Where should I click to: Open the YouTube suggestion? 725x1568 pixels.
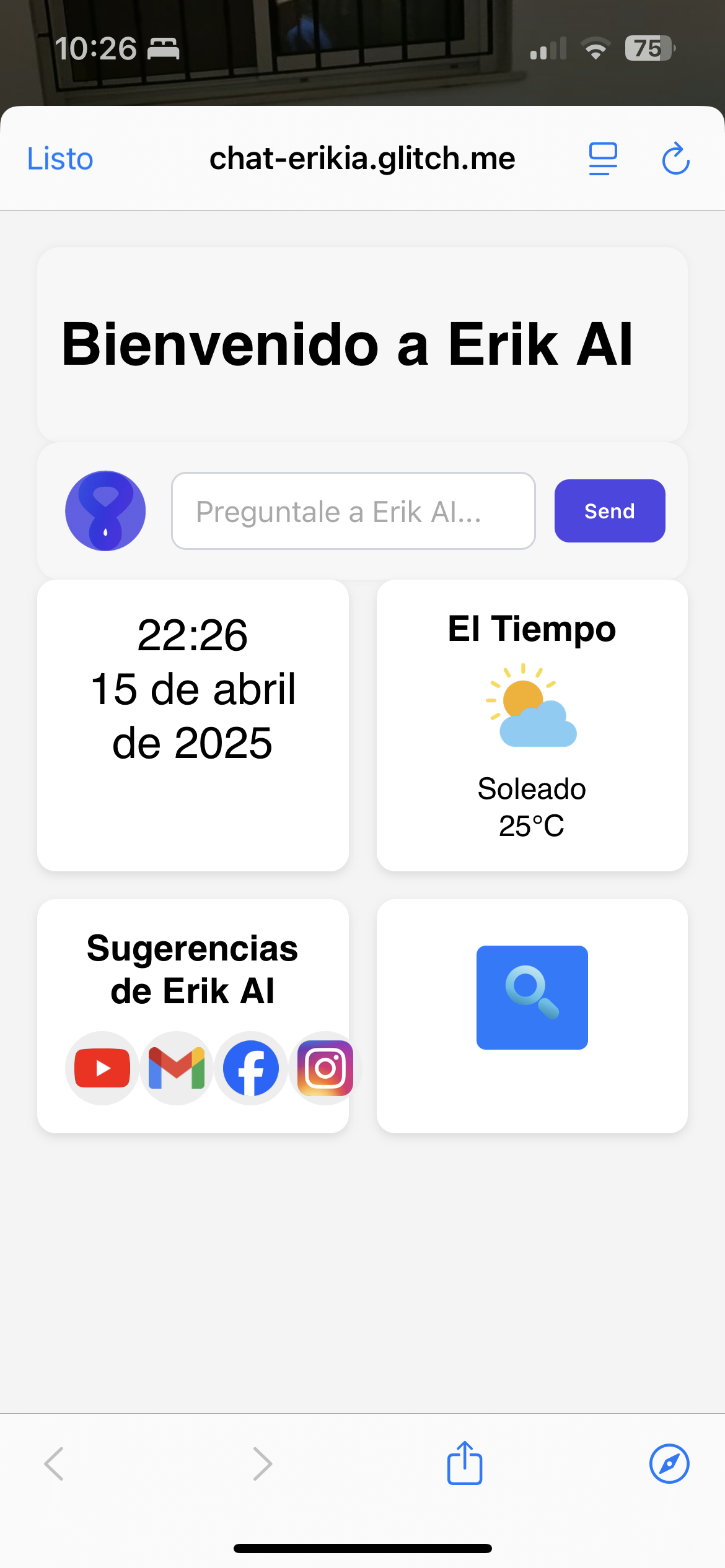pos(102,1068)
